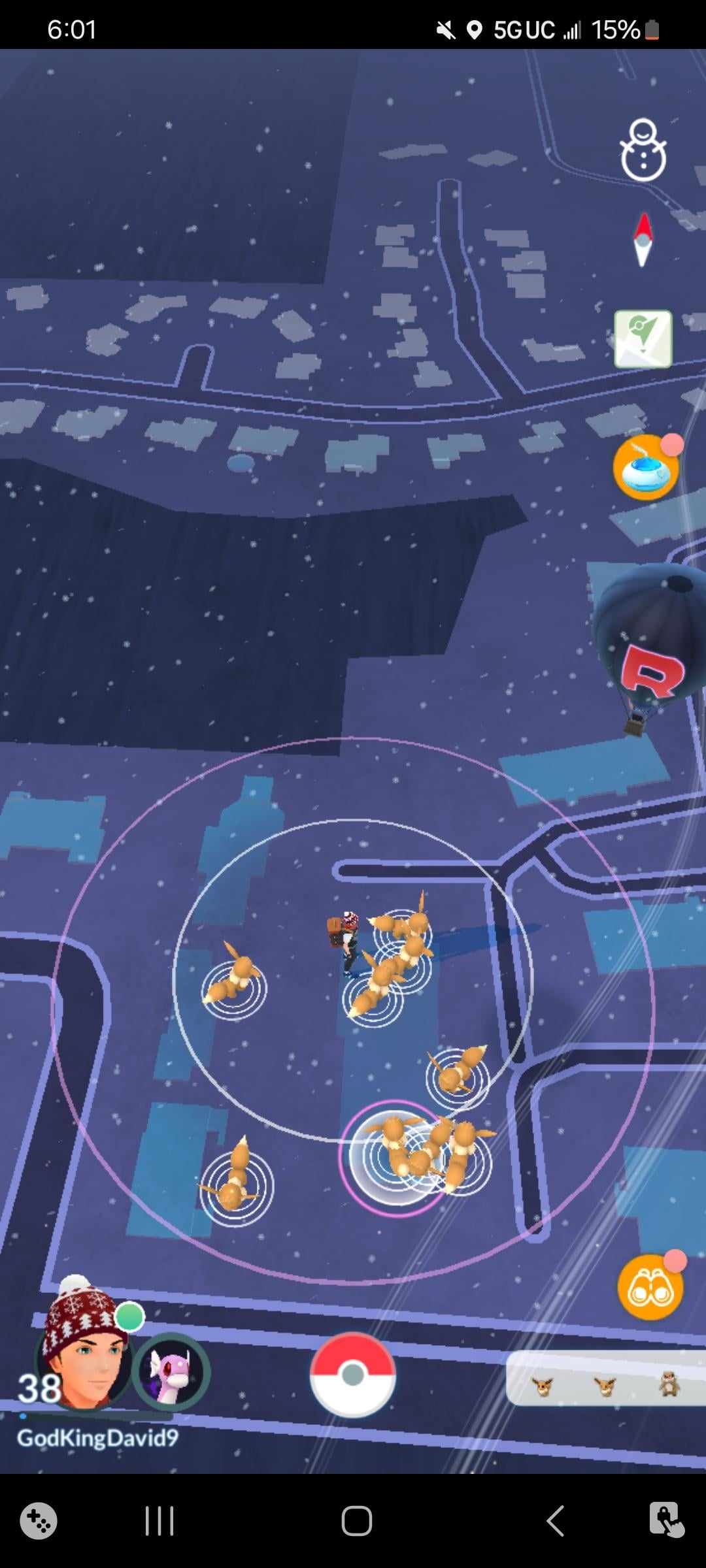Open the active incense icon
The height and width of the screenshot is (1568, 706).
[646, 467]
